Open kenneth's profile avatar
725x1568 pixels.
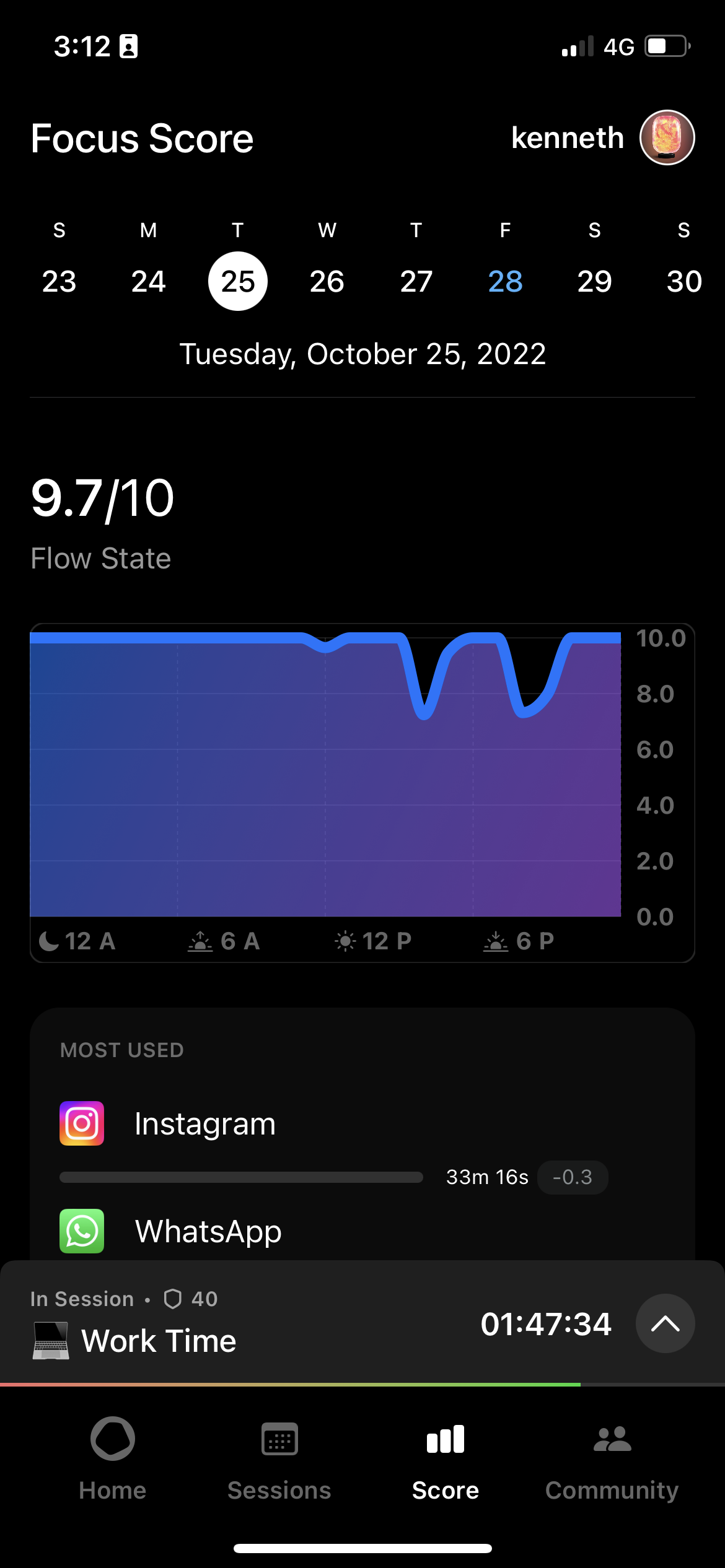[665, 137]
